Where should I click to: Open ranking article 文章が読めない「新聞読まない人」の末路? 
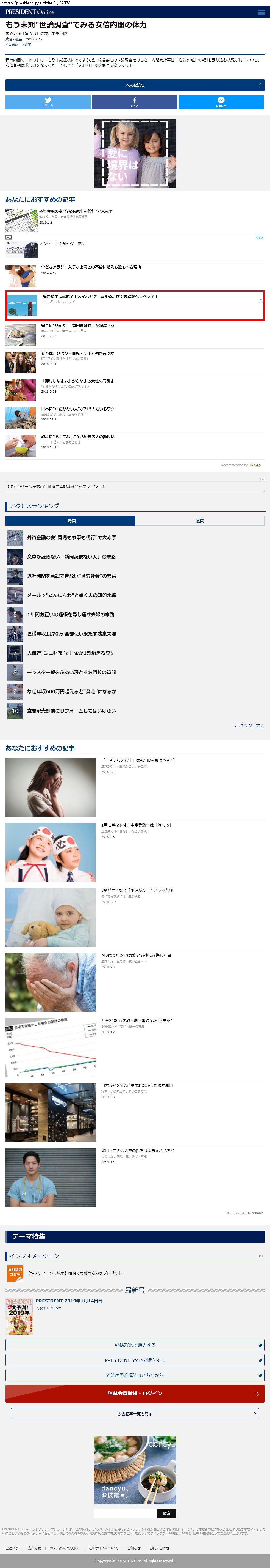coord(71,556)
